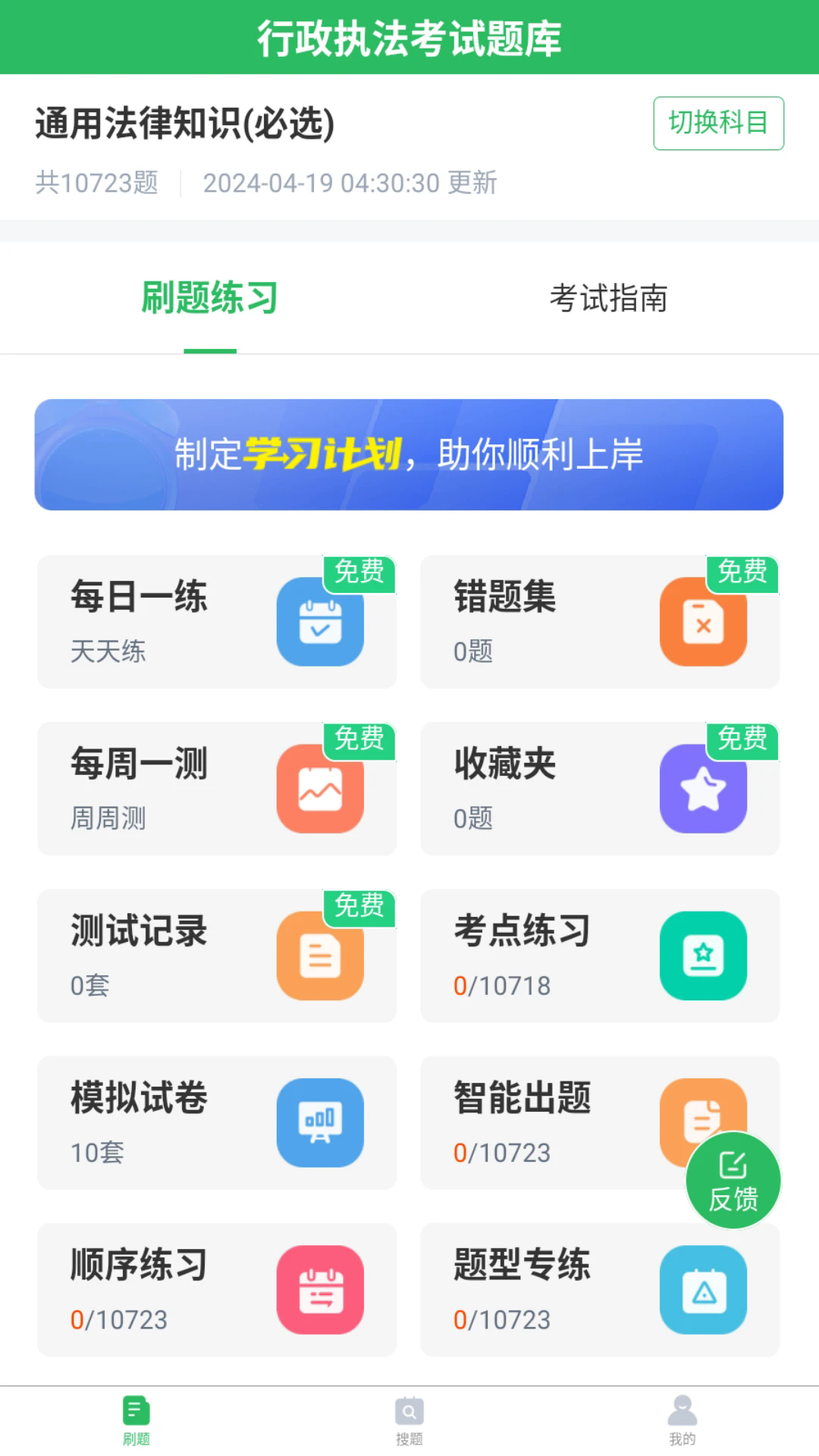Open the 错题集 wrong-answer collection icon
This screenshot has height=1456, width=819.
[x=704, y=620]
